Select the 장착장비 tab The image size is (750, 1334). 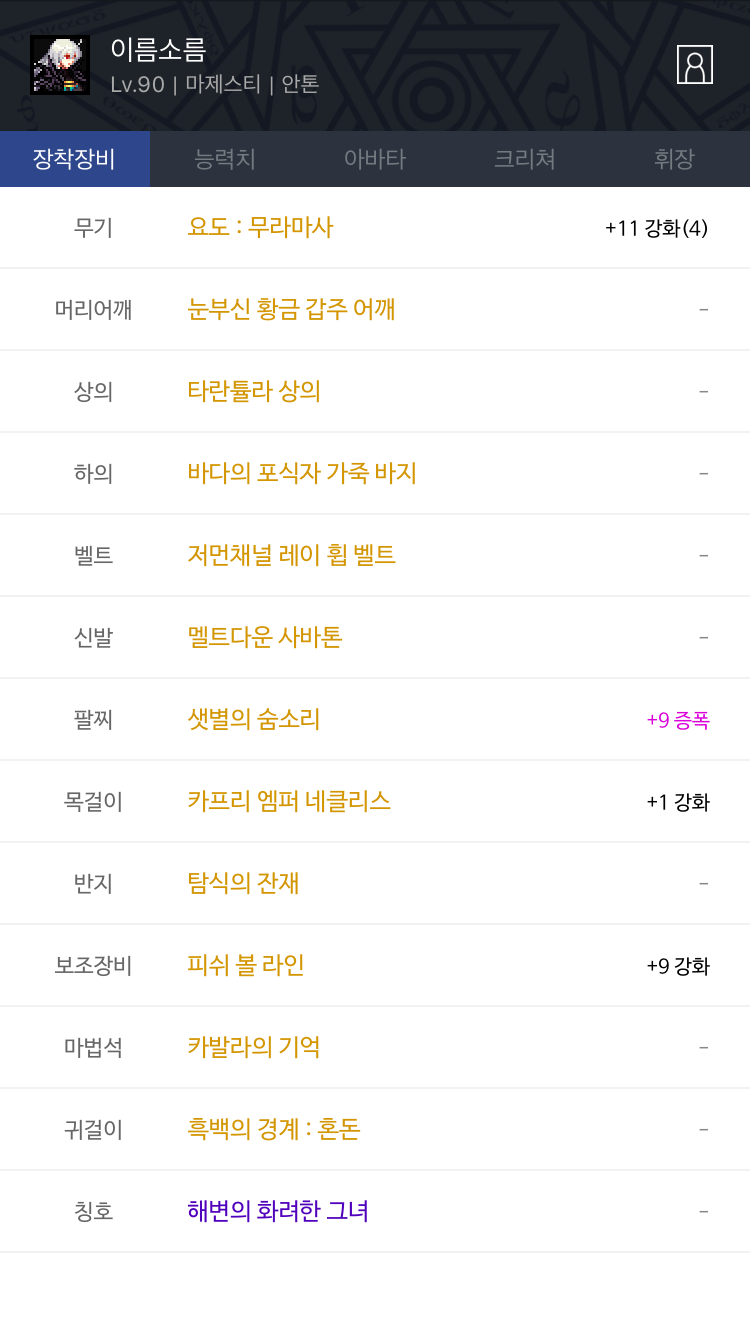75,159
